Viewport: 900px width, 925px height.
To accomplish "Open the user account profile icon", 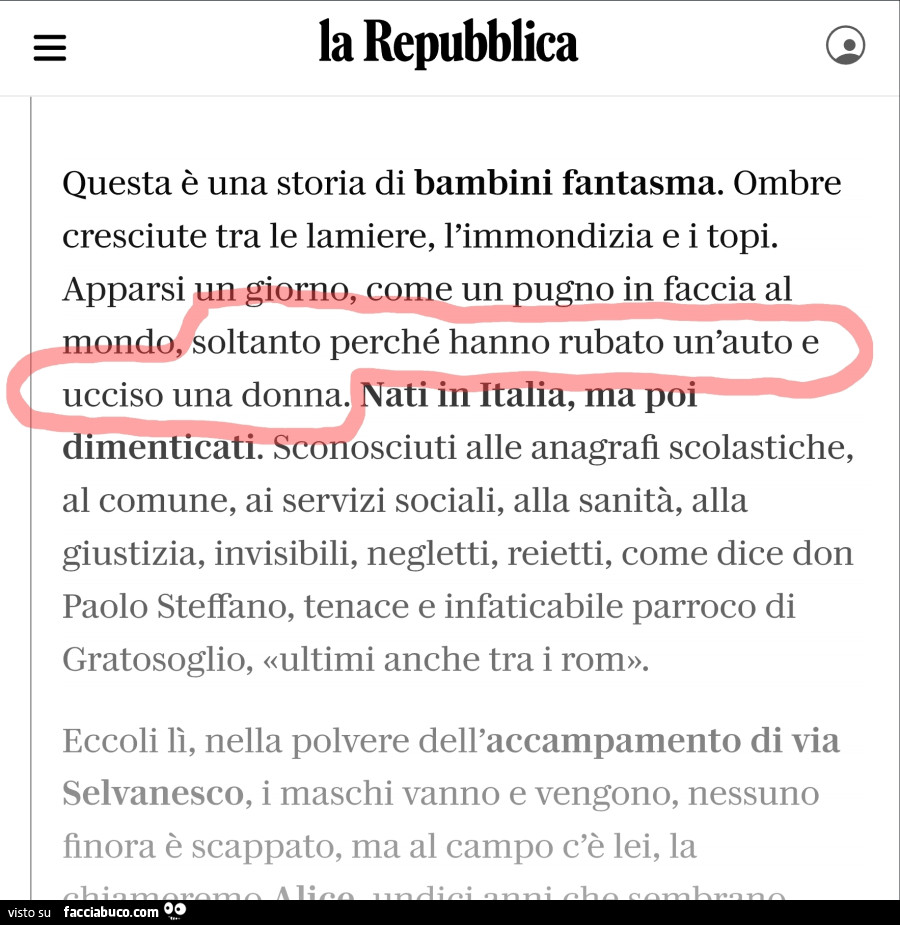I will click(x=845, y=46).
